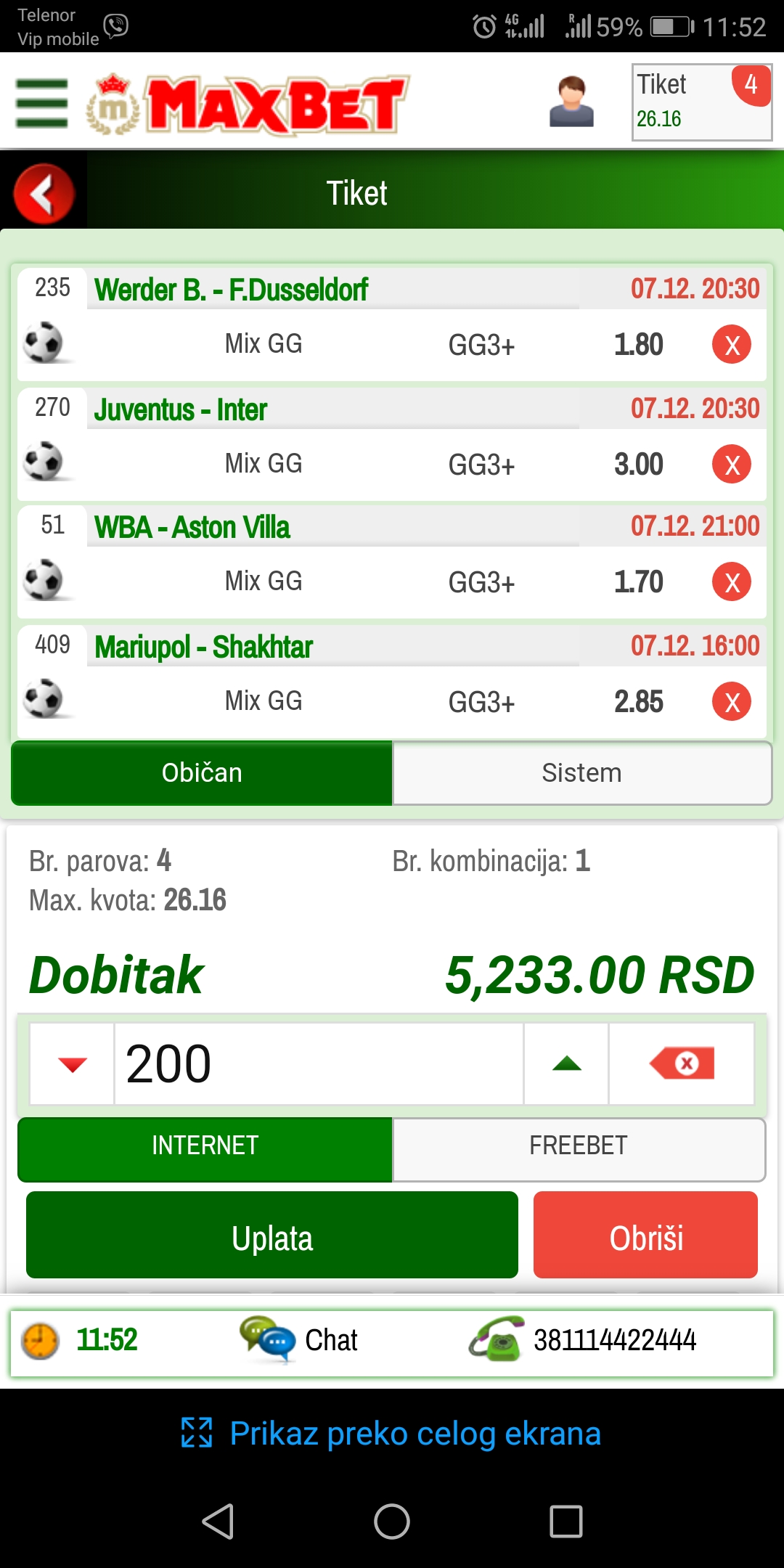Show full screen via Prikaz preko celog ekrana

coord(392,1434)
